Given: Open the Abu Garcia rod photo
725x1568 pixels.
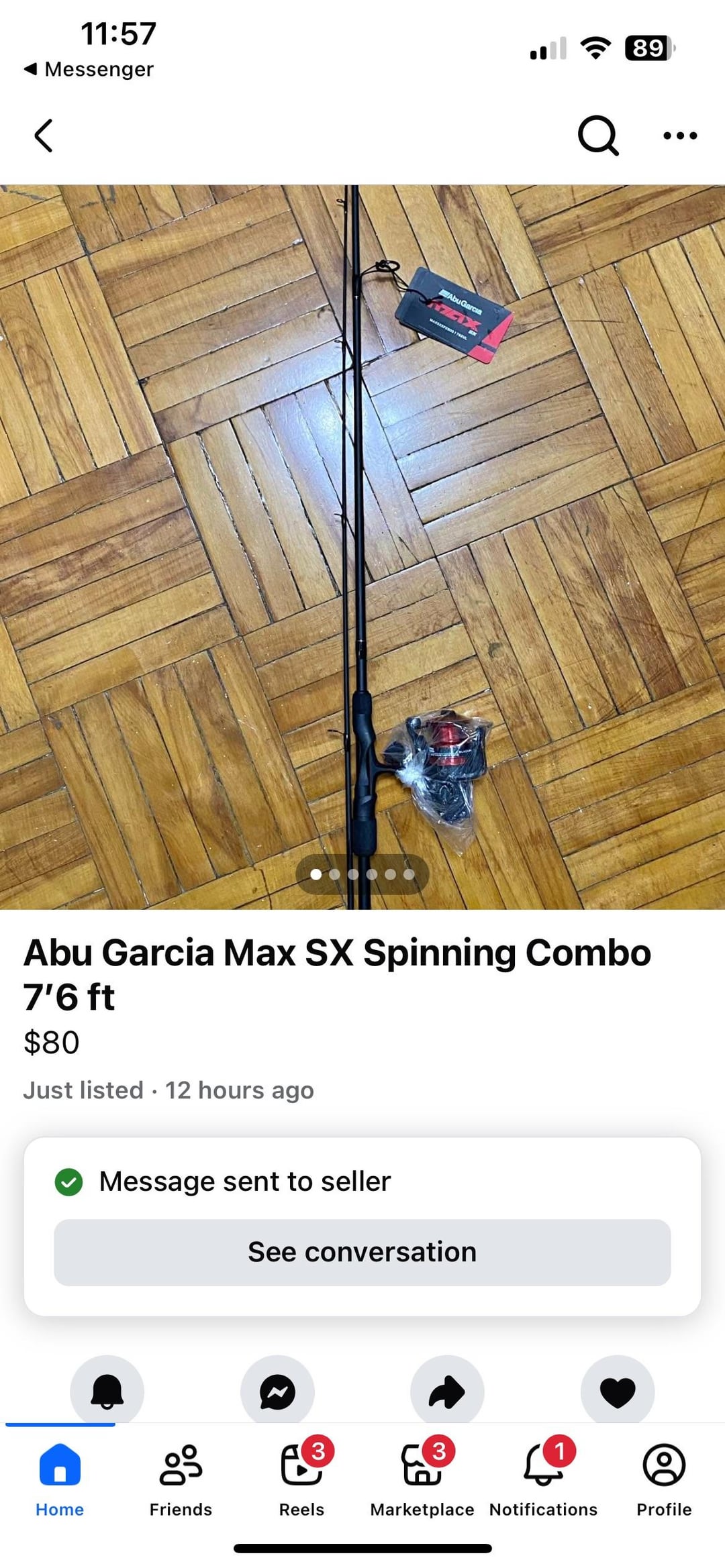Looking at the screenshot, I should pyautogui.click(x=362, y=547).
